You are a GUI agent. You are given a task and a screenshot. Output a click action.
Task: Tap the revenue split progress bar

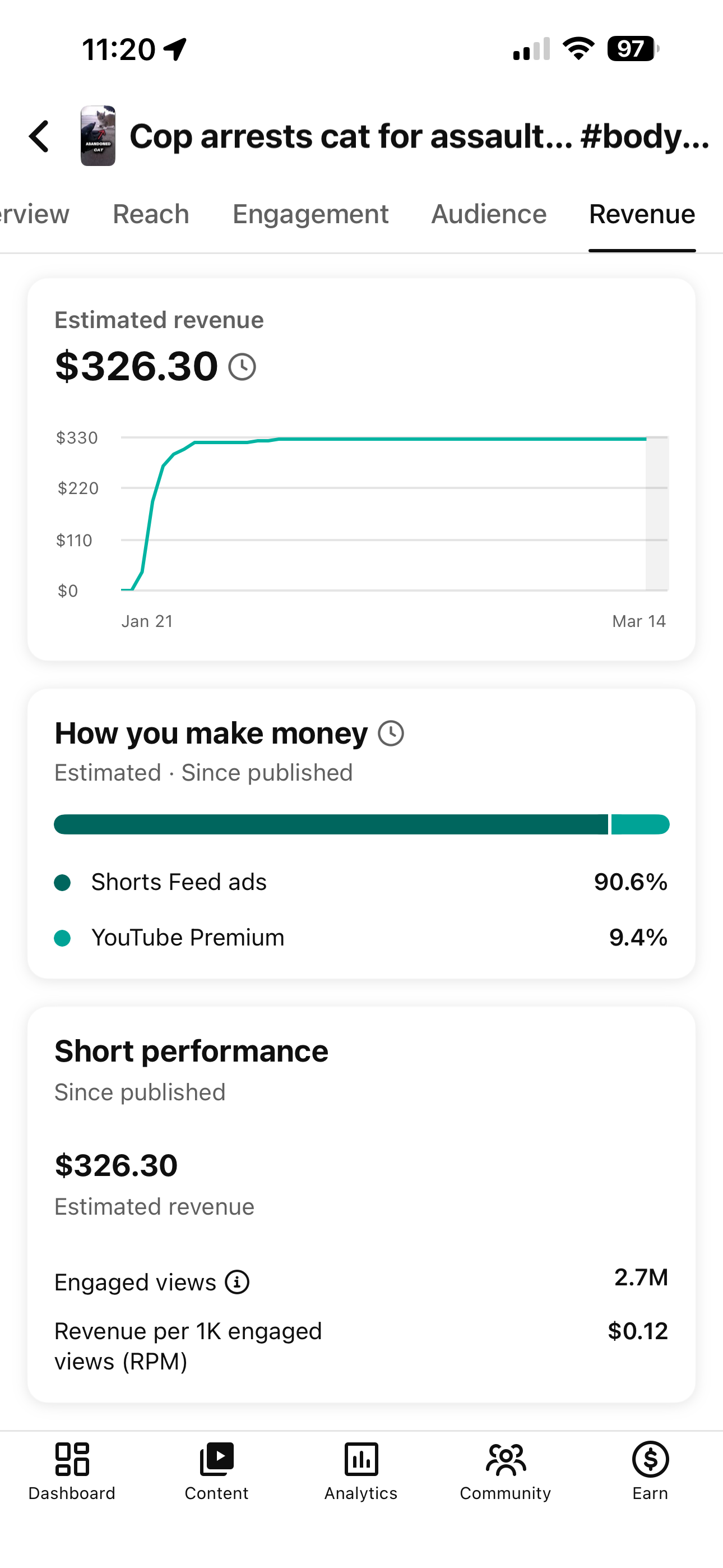tap(361, 824)
